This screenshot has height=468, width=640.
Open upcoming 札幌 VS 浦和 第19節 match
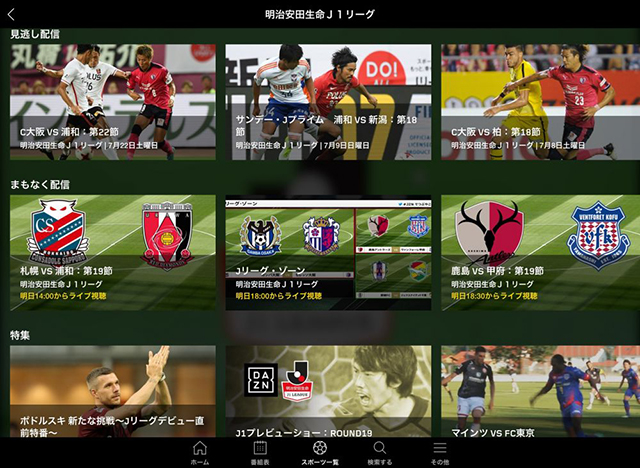(112, 252)
